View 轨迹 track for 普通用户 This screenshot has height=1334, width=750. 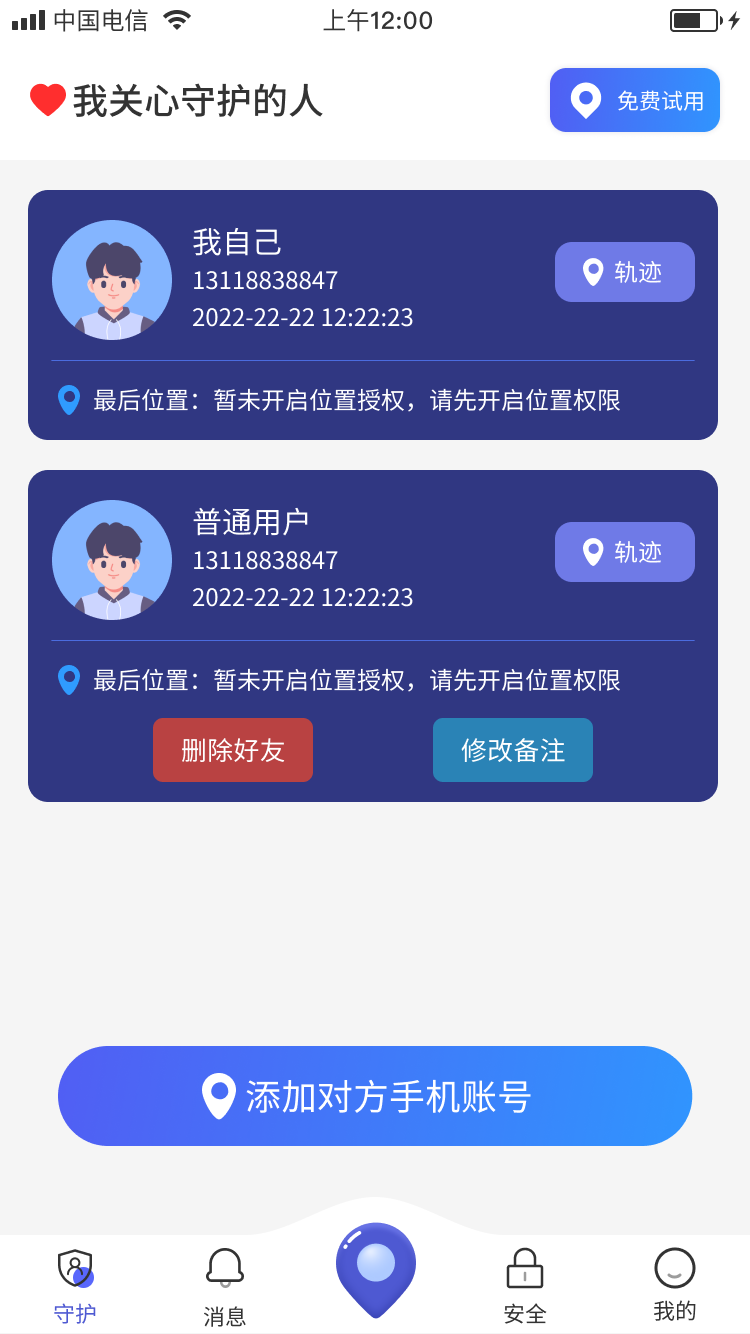coord(624,552)
